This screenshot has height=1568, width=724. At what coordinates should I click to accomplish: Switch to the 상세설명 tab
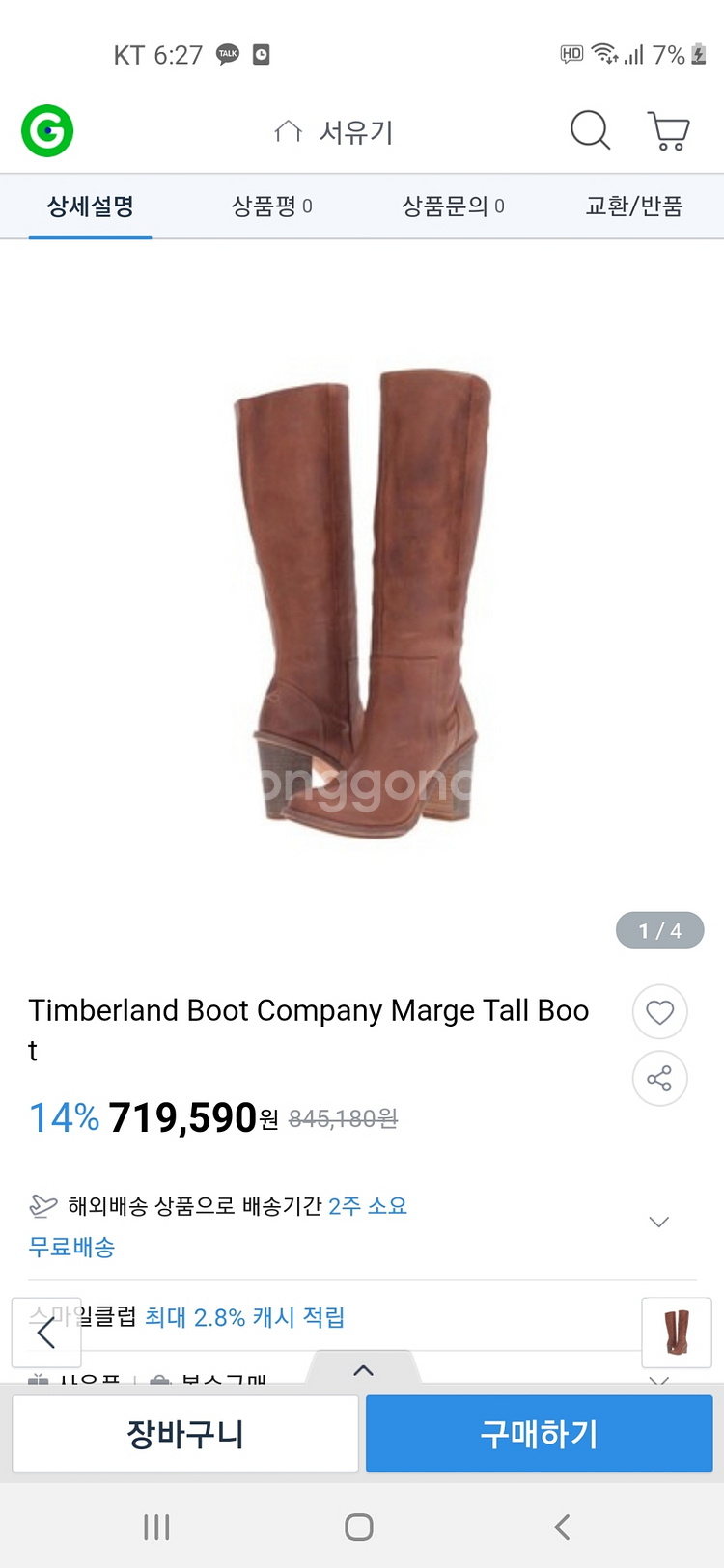pos(91,206)
